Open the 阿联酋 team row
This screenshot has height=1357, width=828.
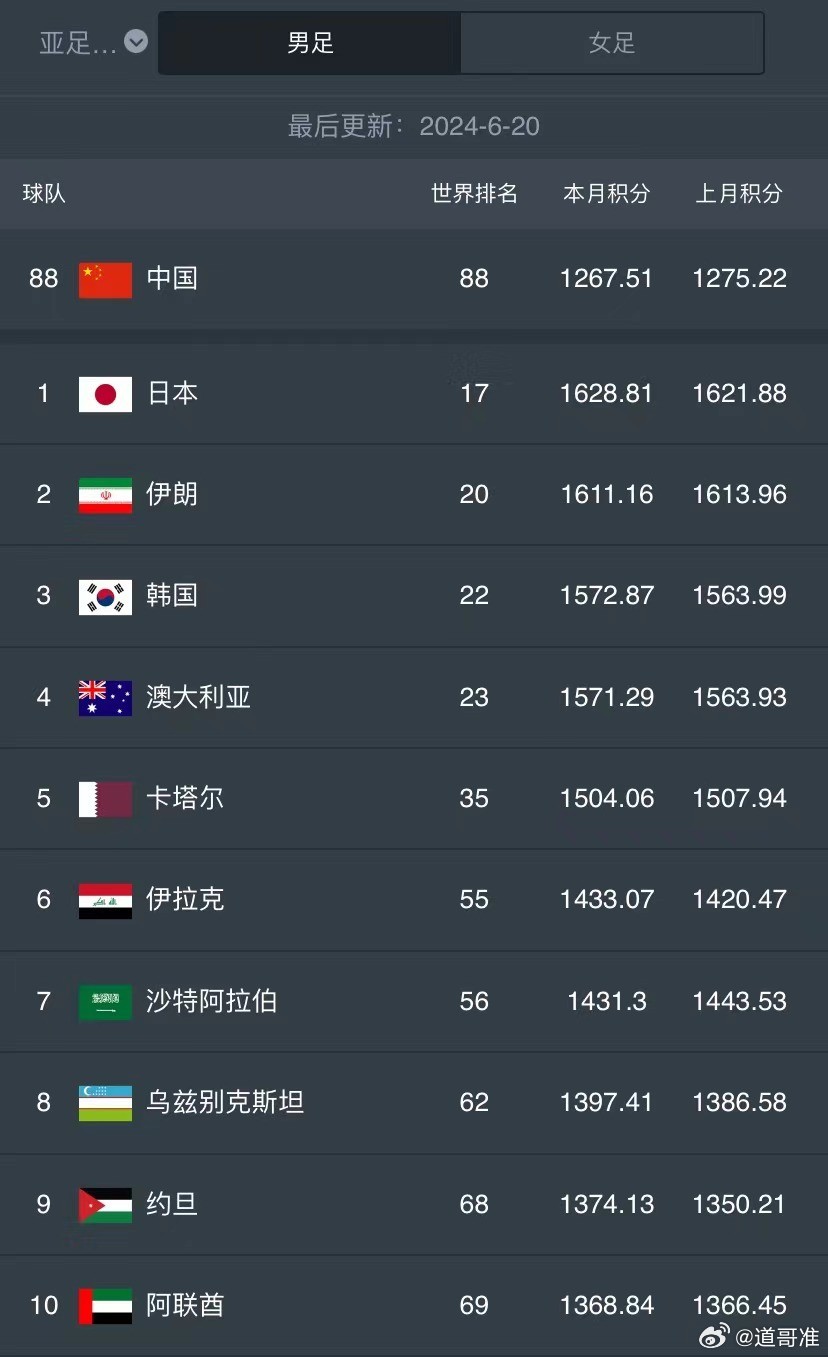point(414,1305)
